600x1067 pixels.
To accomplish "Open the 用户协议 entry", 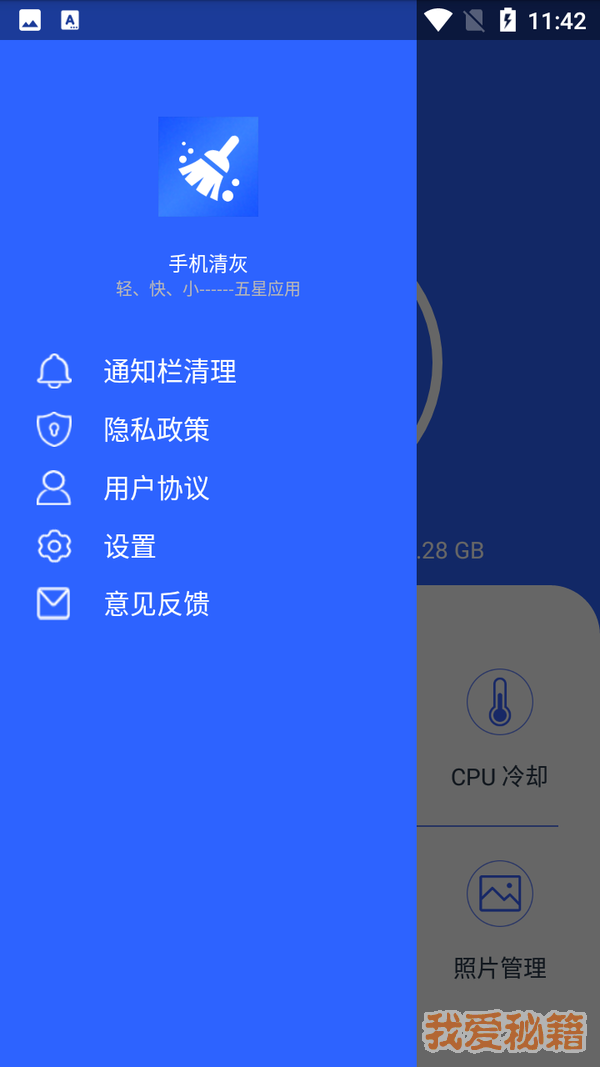I will 156,488.
